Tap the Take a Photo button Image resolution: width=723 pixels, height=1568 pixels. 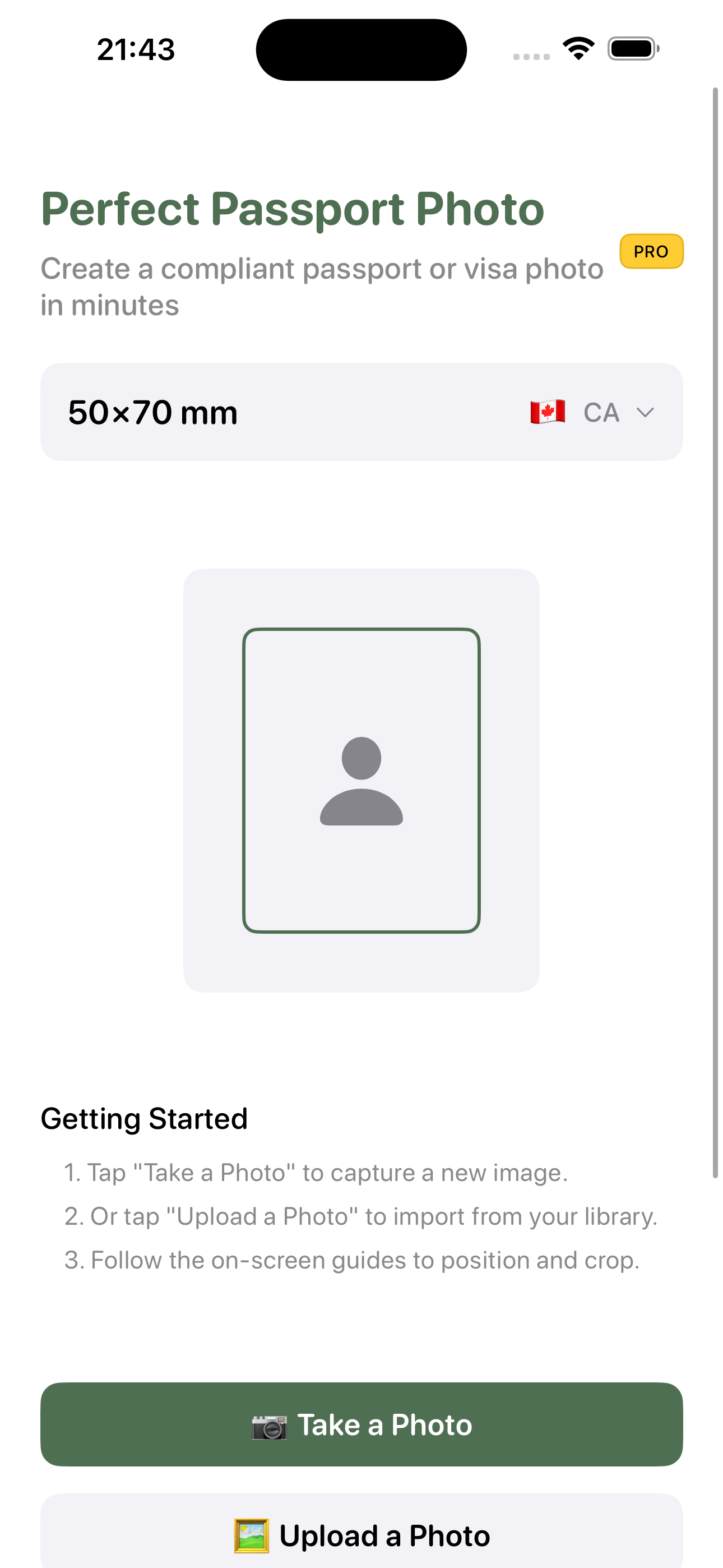[361, 1424]
